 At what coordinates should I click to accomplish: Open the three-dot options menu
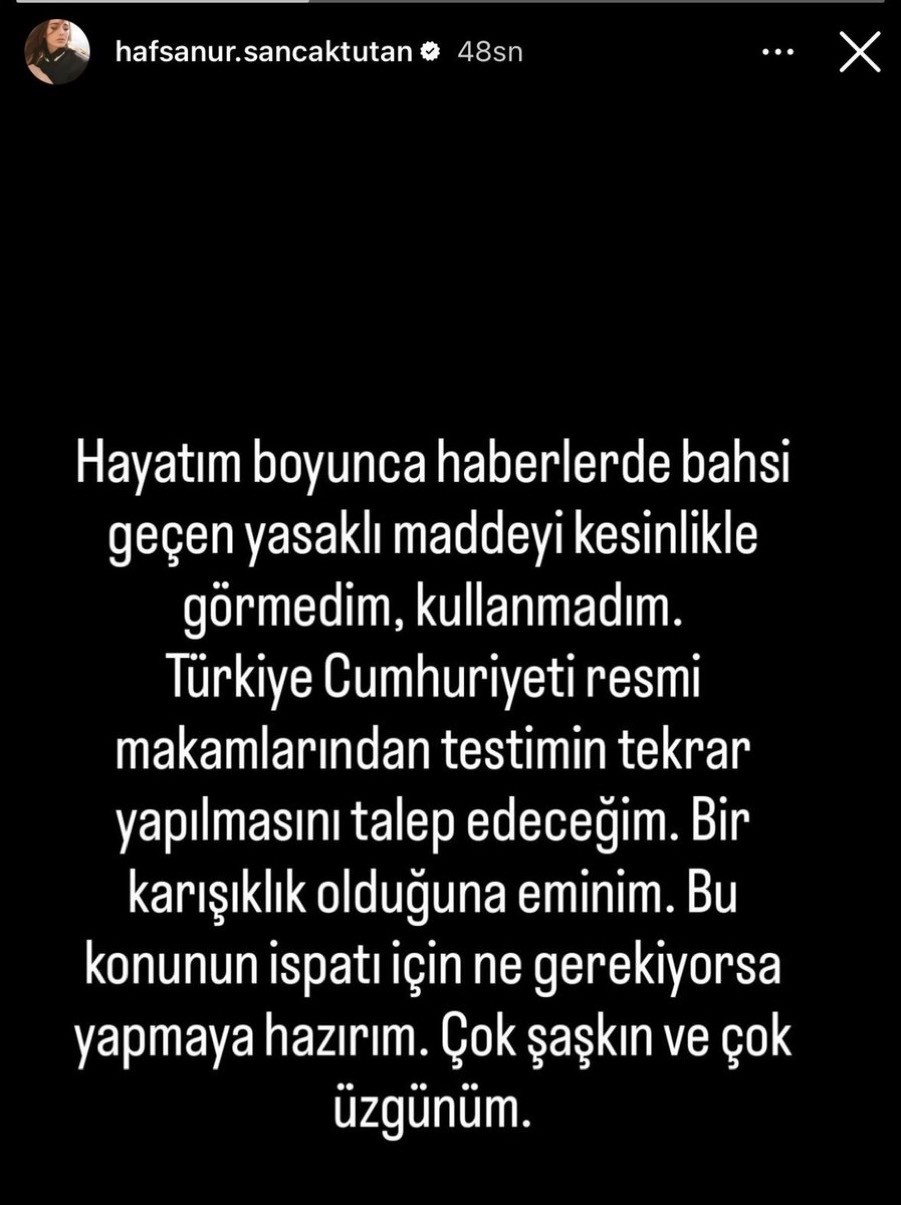pyautogui.click(x=777, y=52)
